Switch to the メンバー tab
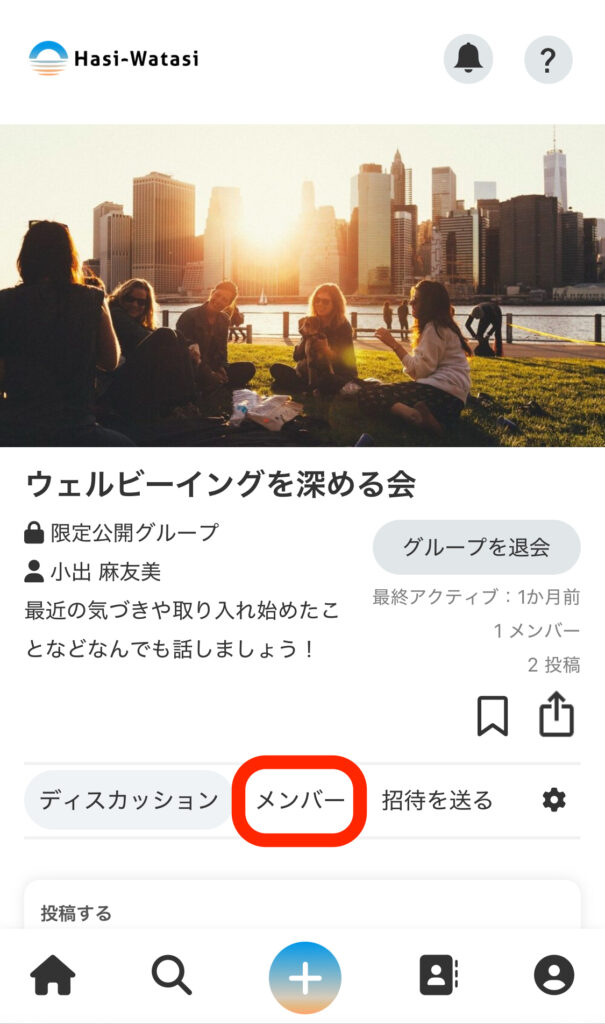This screenshot has width=605, height=1024. [x=300, y=800]
